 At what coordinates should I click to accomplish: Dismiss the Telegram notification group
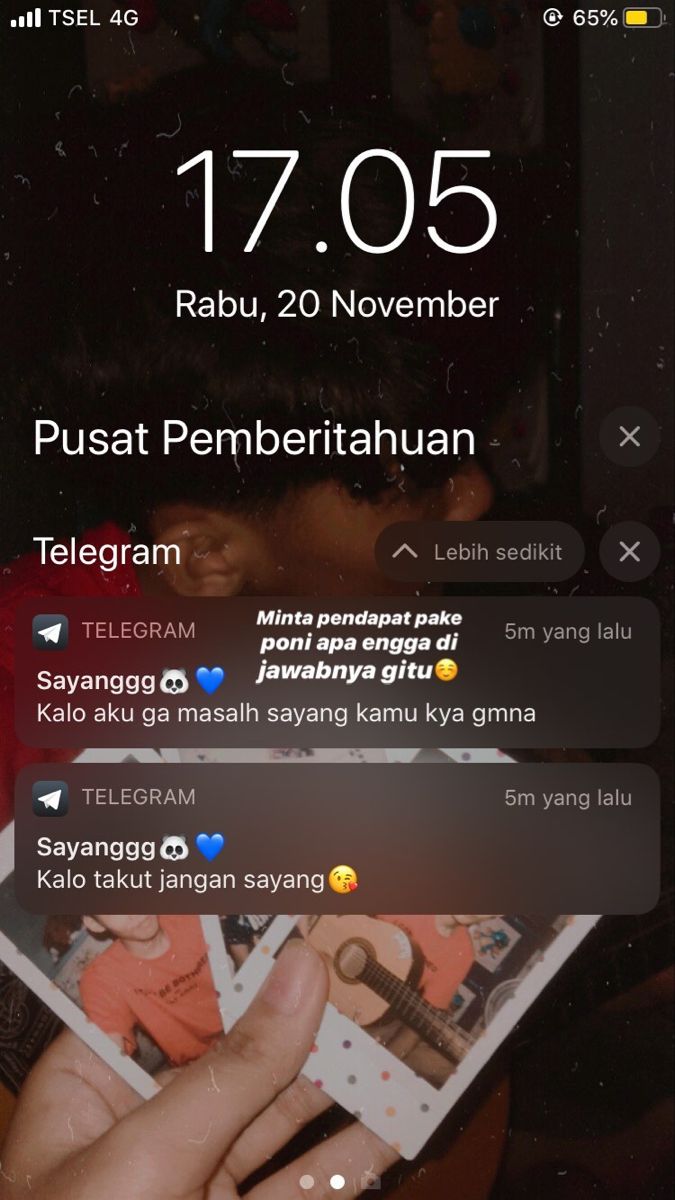(629, 552)
